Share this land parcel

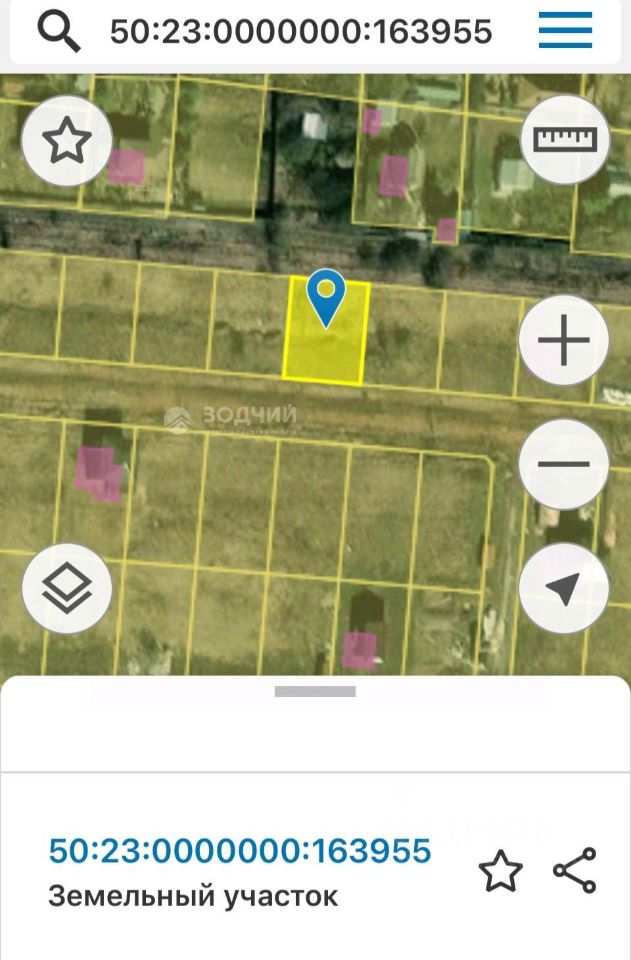[x=575, y=871]
